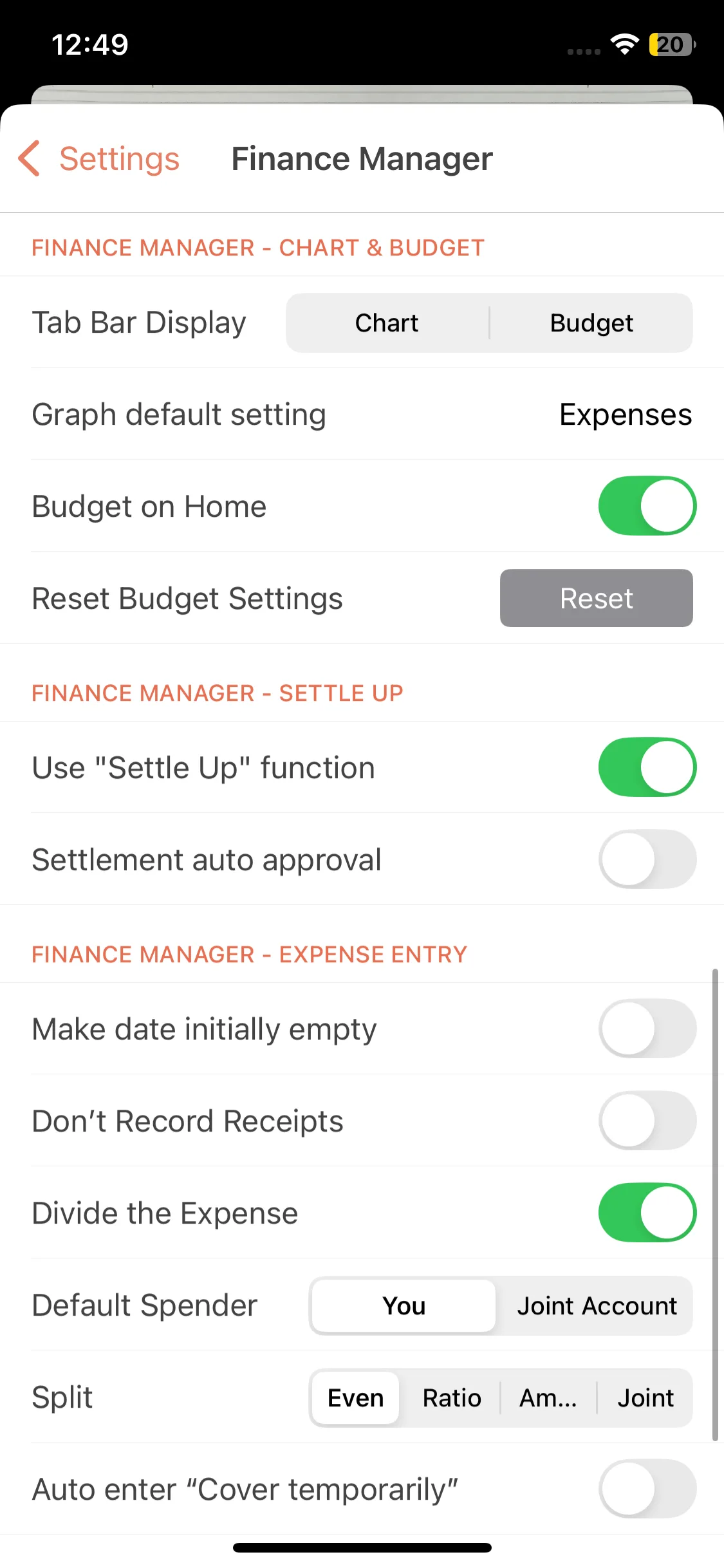The image size is (724, 1568).
Task: Set Default Spender to Joint Account
Action: pos(597,1306)
